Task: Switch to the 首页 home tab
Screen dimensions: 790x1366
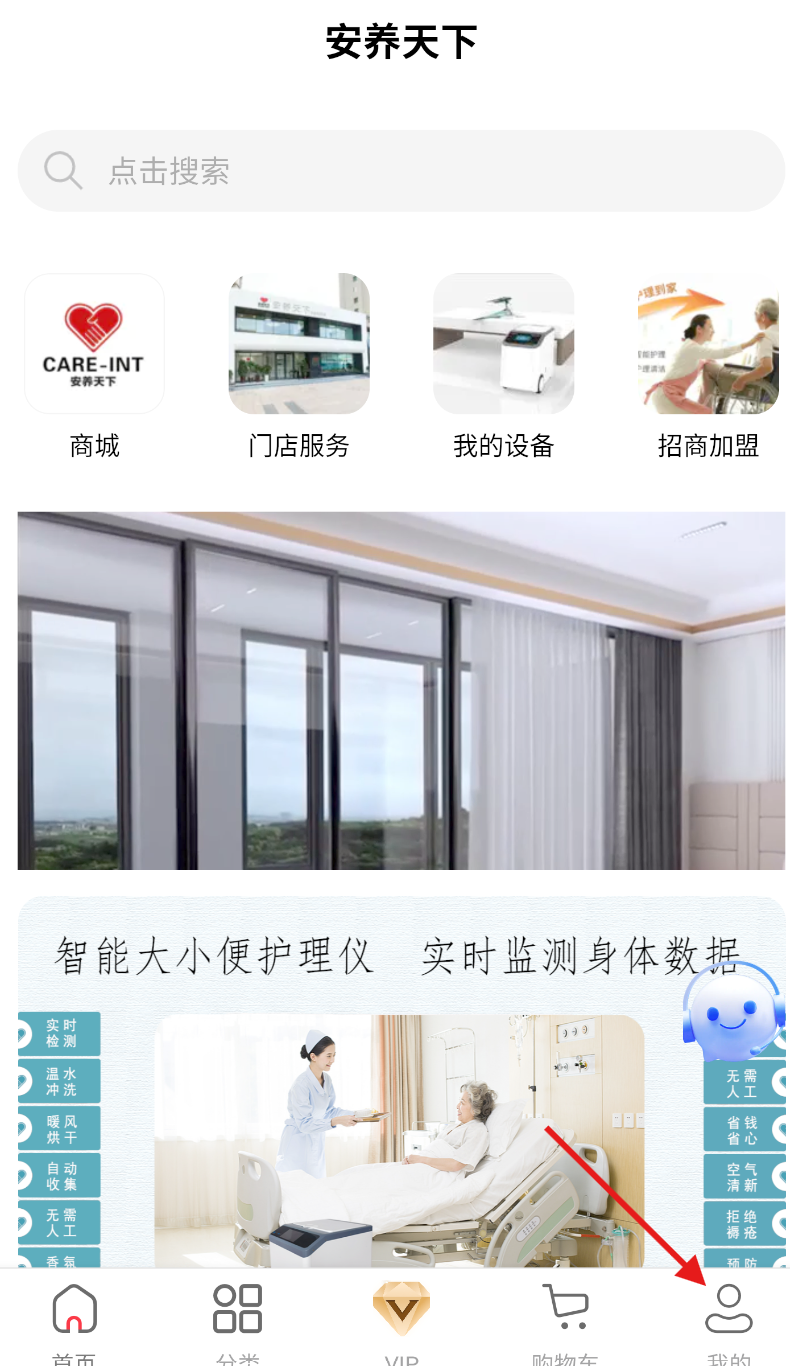Action: (75, 1318)
